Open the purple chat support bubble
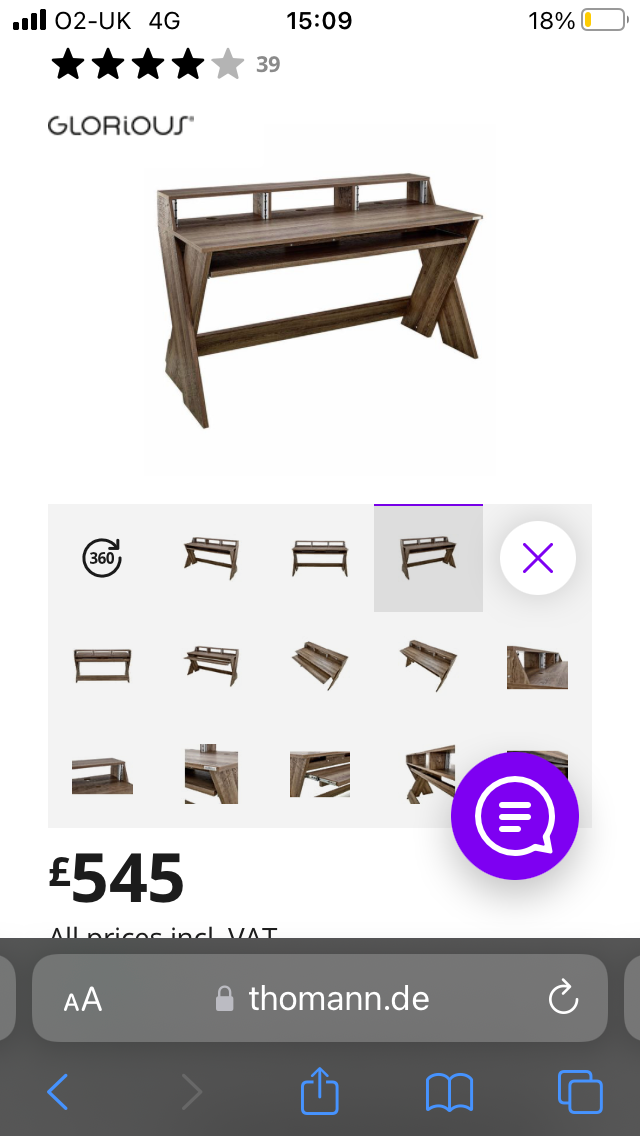Screen dimensions: 640x1136 click(515, 816)
